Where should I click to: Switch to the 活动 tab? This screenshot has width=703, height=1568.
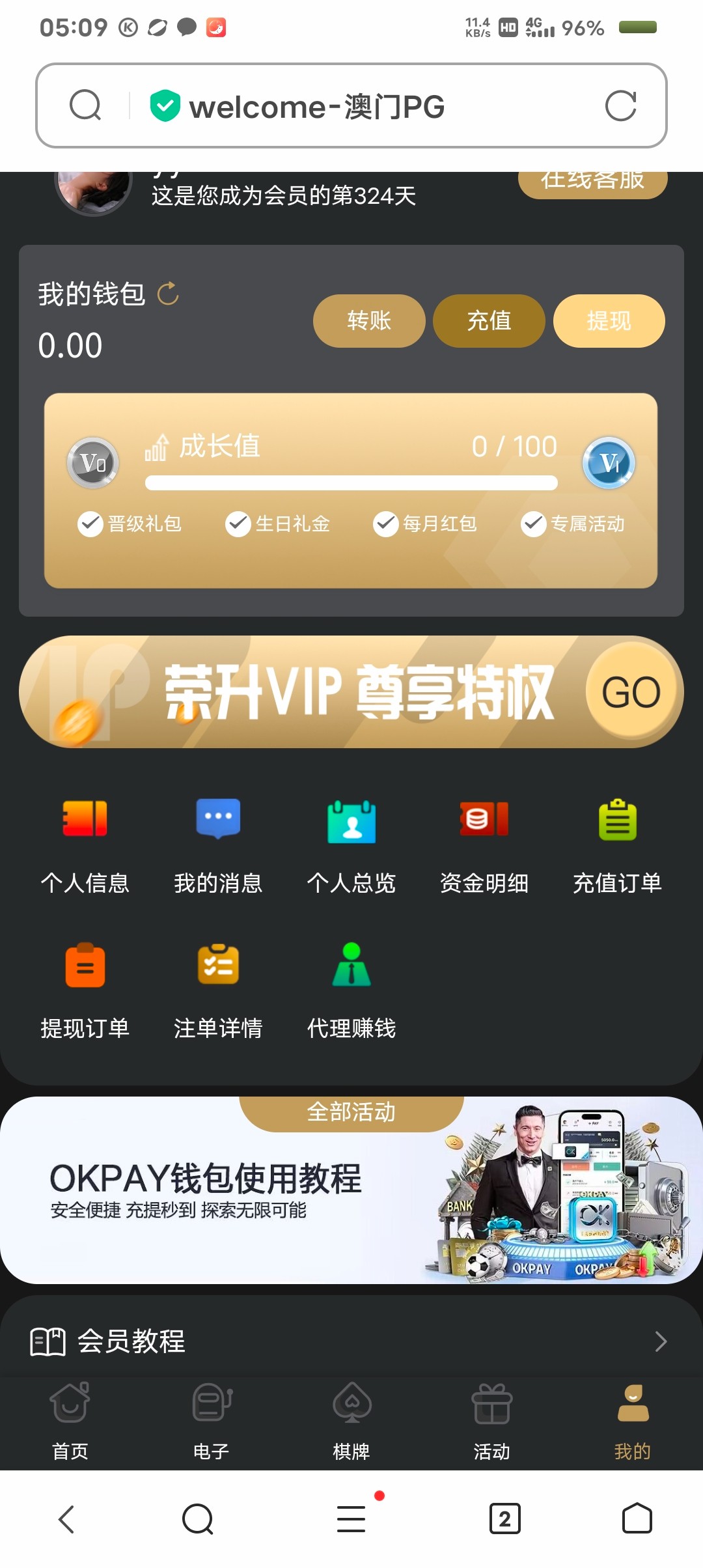tap(492, 1421)
